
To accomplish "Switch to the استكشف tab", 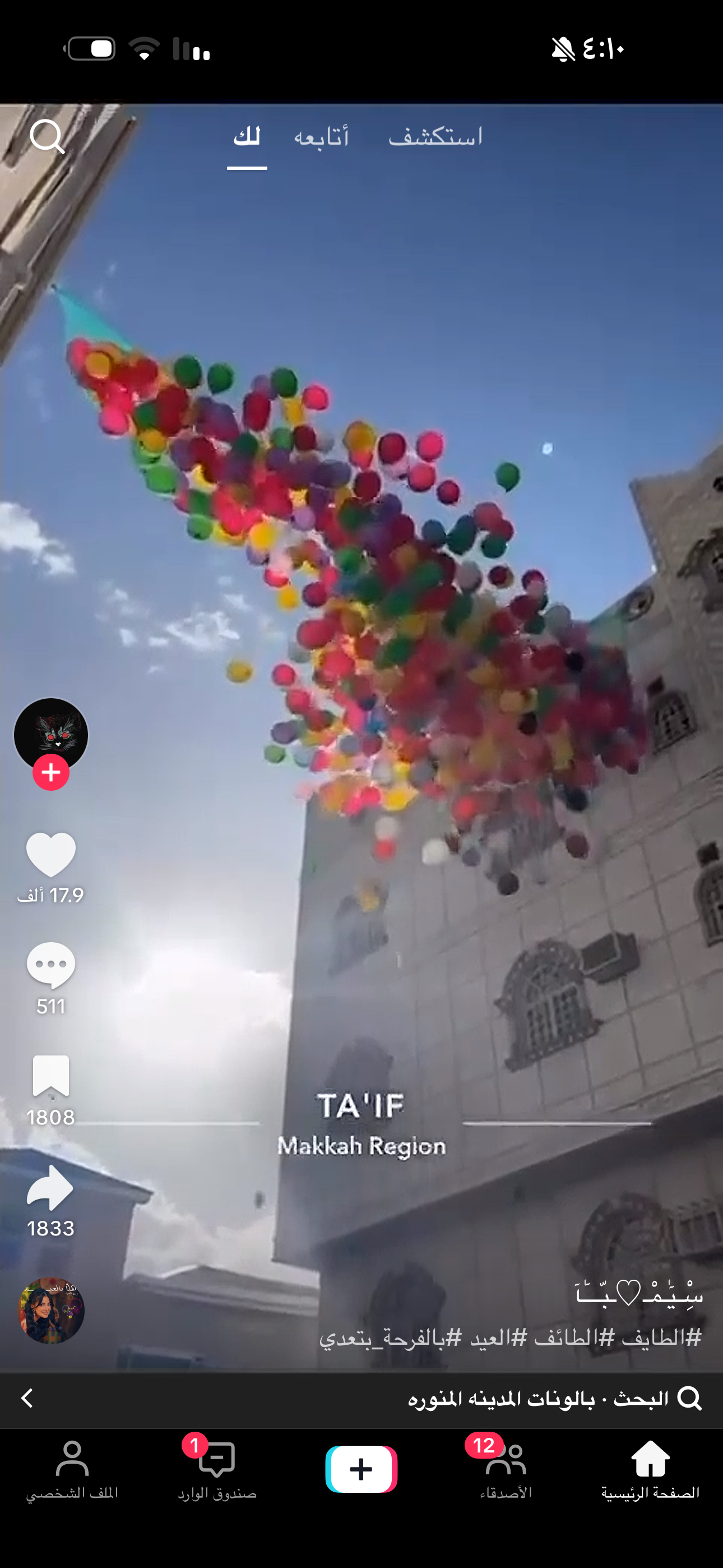I will coord(435,137).
